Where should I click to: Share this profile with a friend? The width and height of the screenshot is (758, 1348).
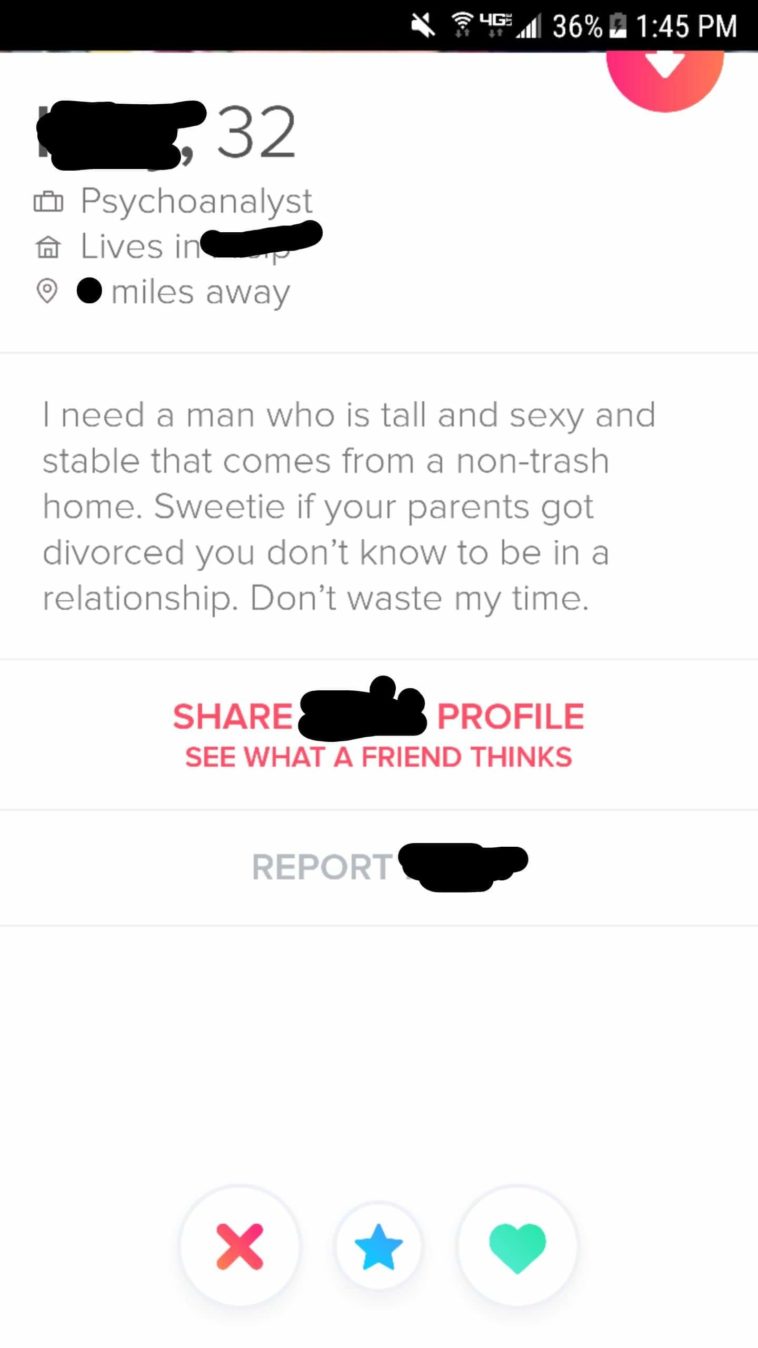pyautogui.click(x=378, y=733)
